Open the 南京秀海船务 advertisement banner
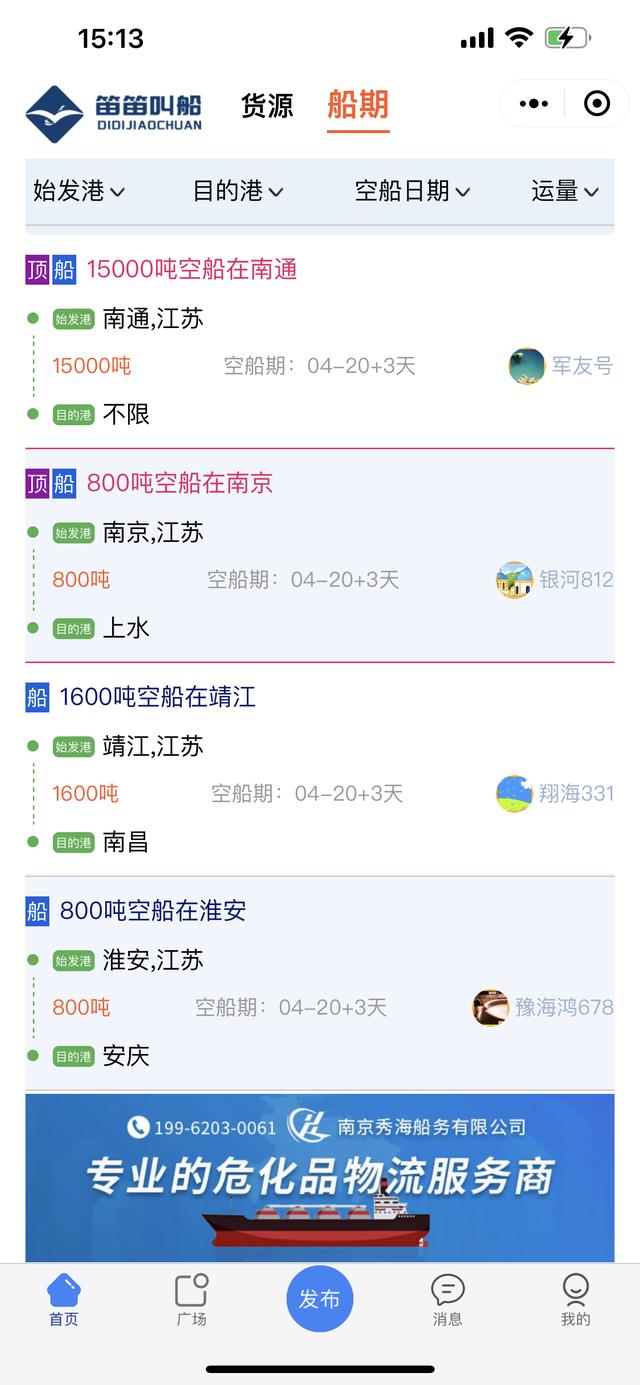Screen dimensions: 640x1385 coord(320,1177)
